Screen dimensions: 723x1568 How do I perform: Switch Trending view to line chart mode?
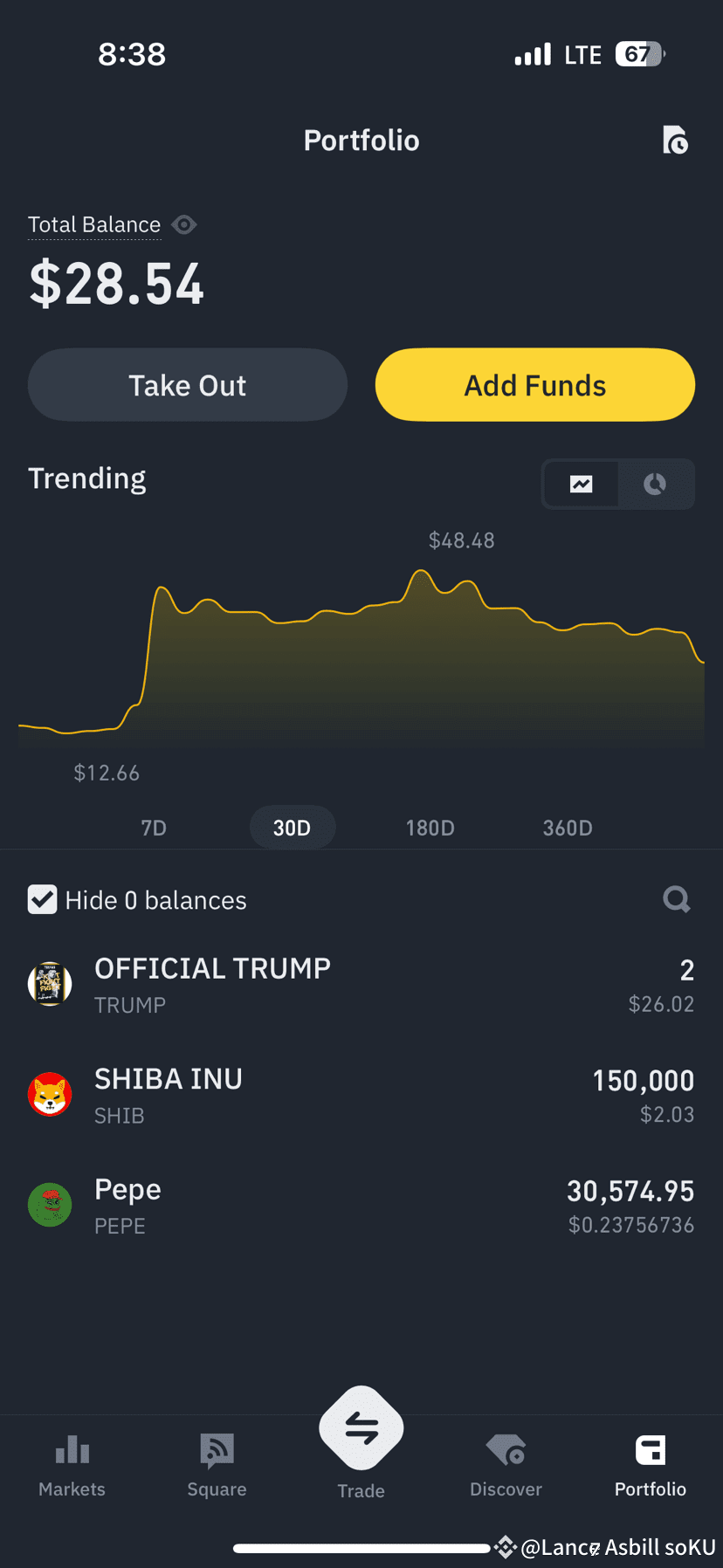coord(581,484)
